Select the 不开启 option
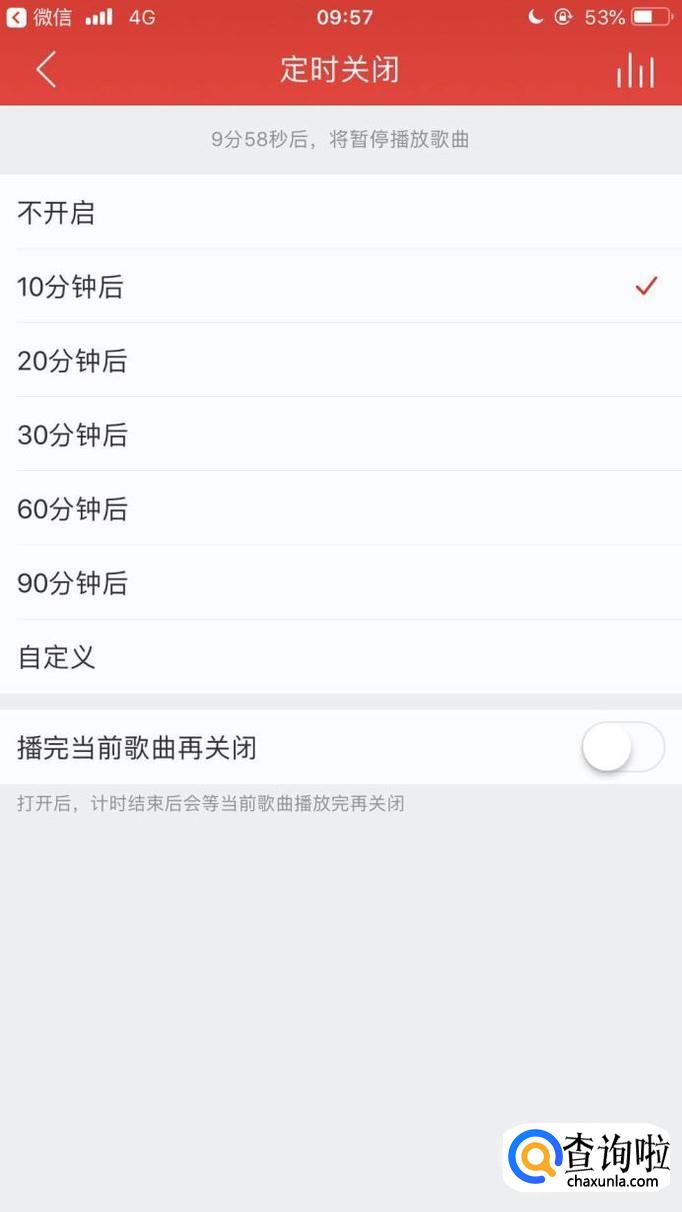 341,213
